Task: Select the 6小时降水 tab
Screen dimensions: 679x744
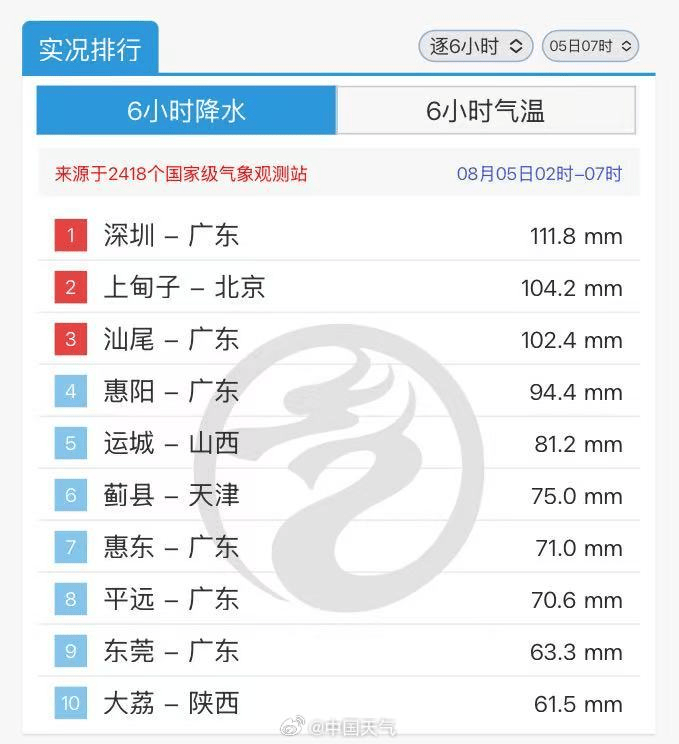Action: click(186, 110)
